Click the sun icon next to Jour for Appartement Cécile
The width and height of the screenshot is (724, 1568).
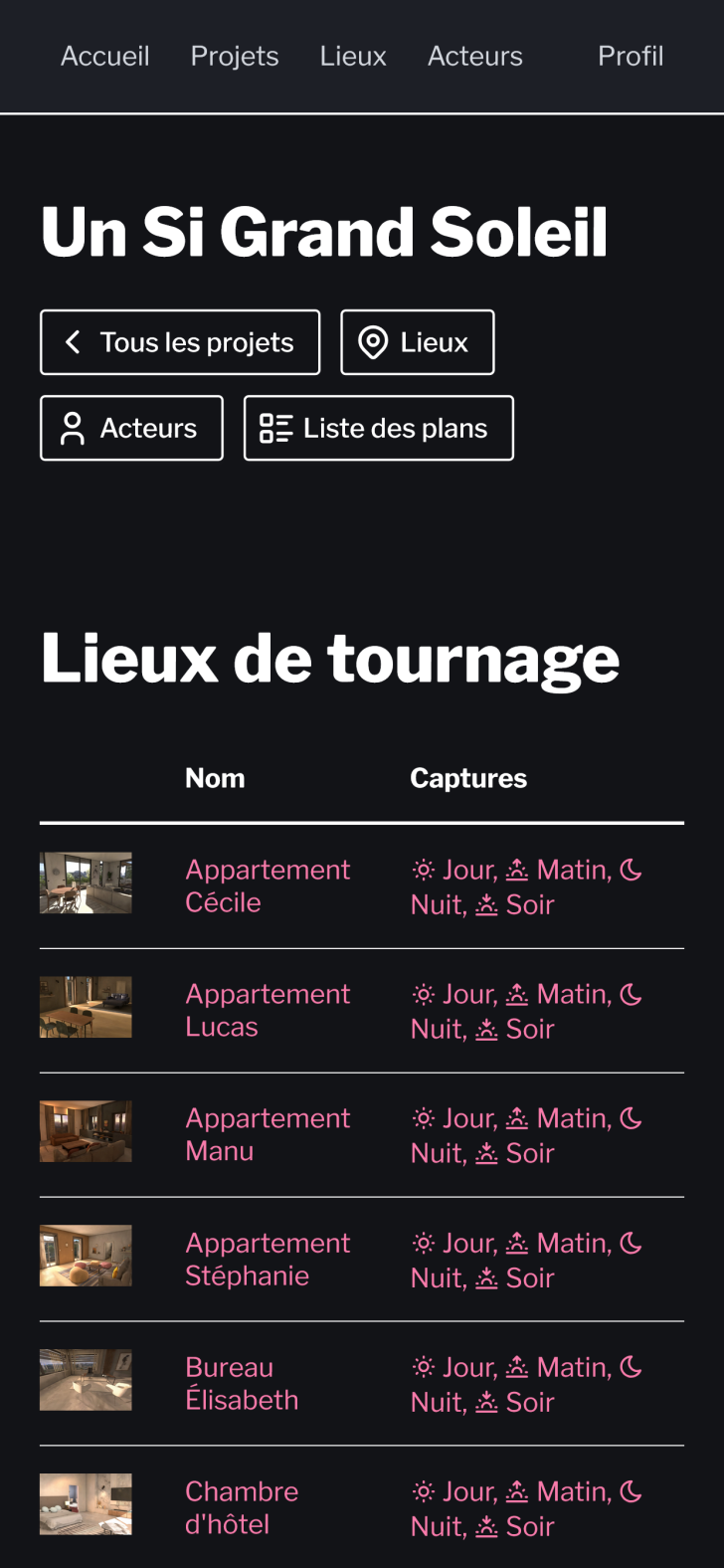pos(422,869)
